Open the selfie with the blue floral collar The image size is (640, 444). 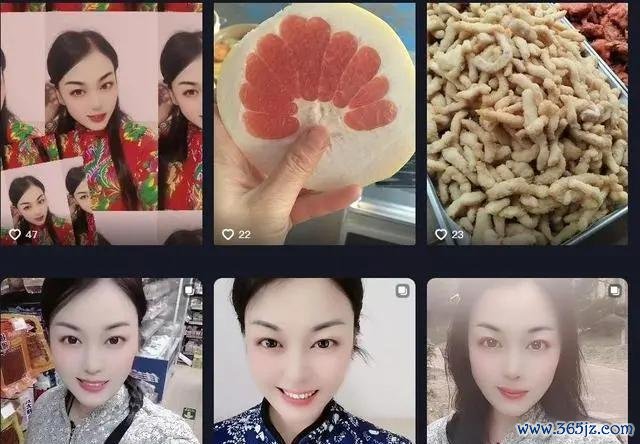[314, 360]
